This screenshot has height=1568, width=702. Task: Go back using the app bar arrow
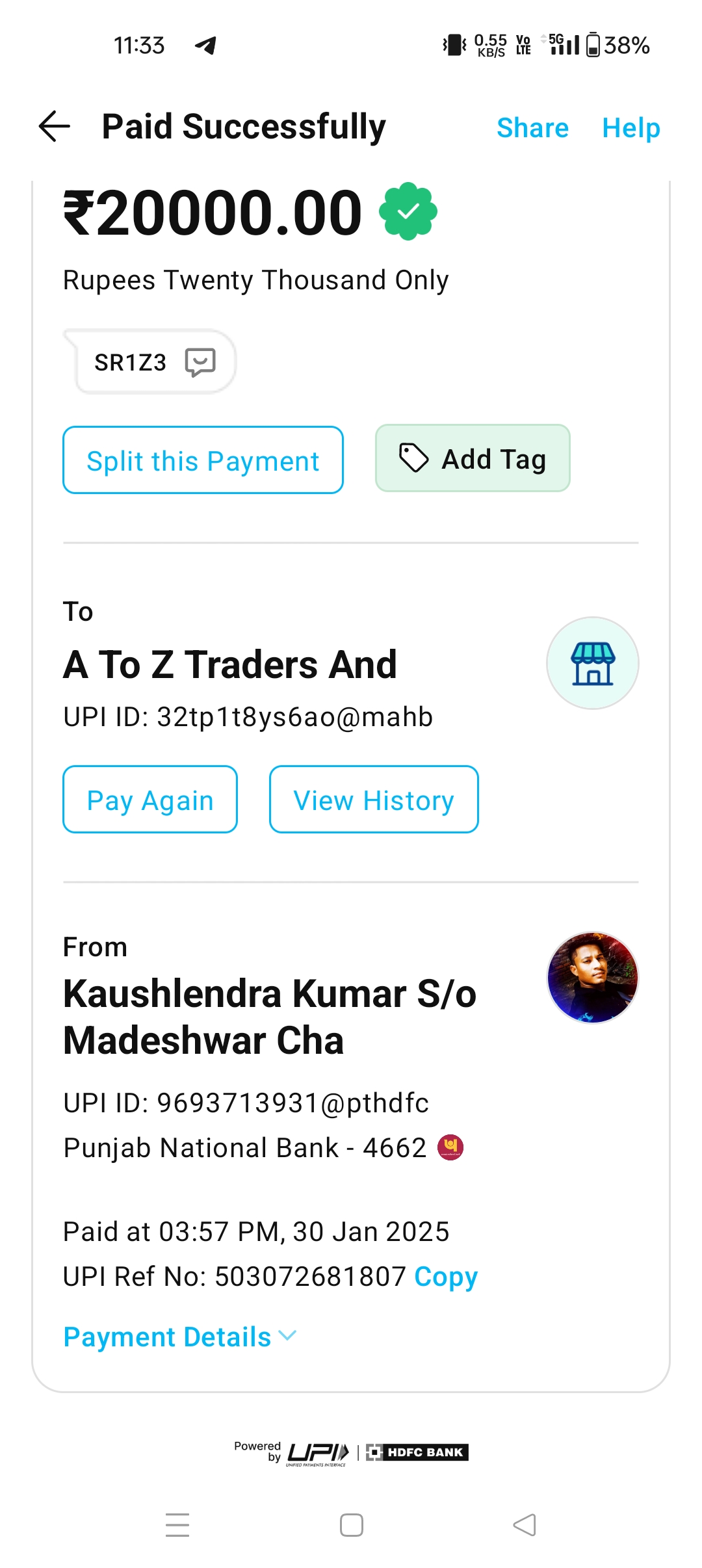coord(55,126)
